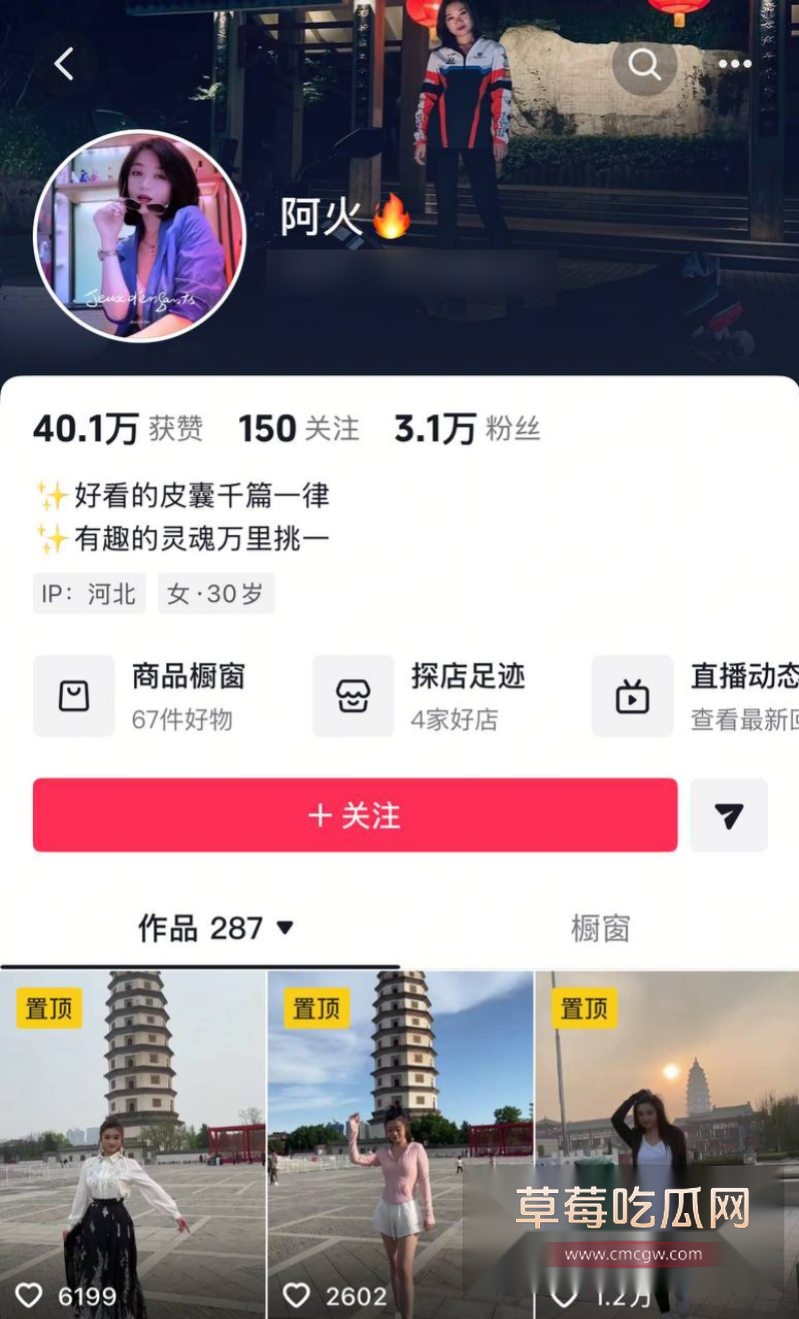Tap the 探店足迹 storefront icon
The height and width of the screenshot is (1319, 799).
pos(353,695)
